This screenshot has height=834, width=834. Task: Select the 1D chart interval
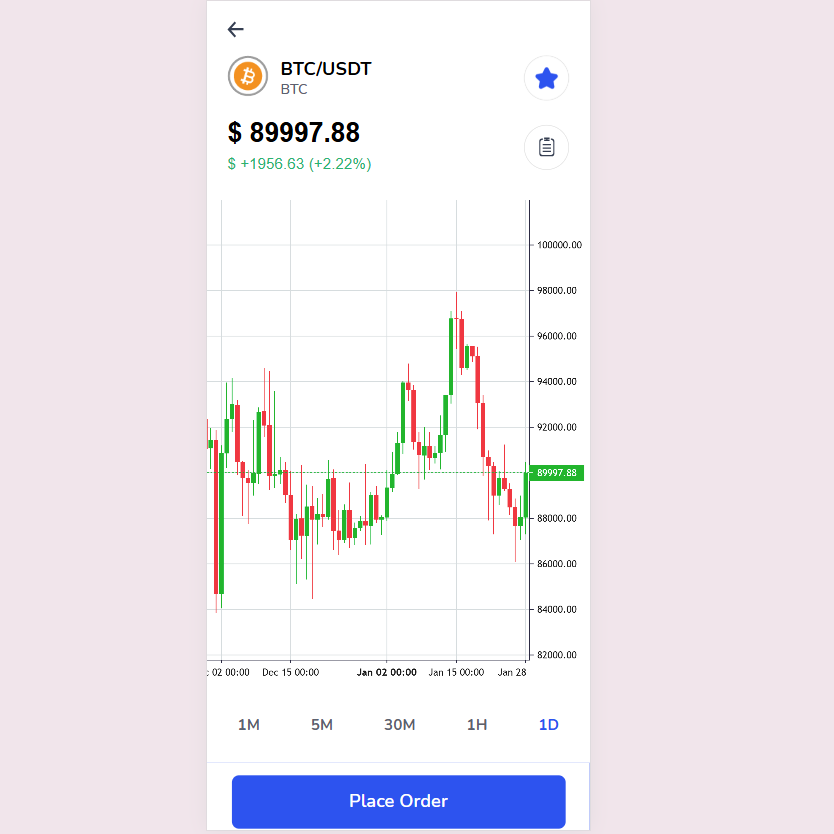[x=548, y=724]
